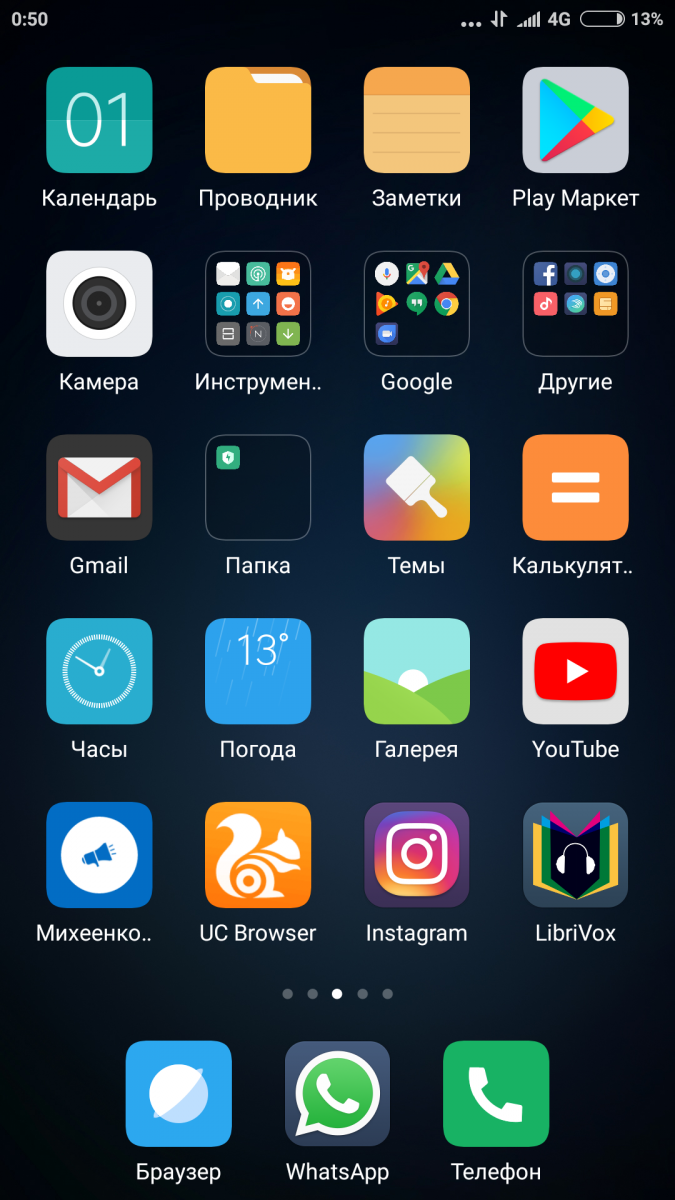The width and height of the screenshot is (675, 1200).
Task: Open the Календарь app
Action: tap(99, 120)
